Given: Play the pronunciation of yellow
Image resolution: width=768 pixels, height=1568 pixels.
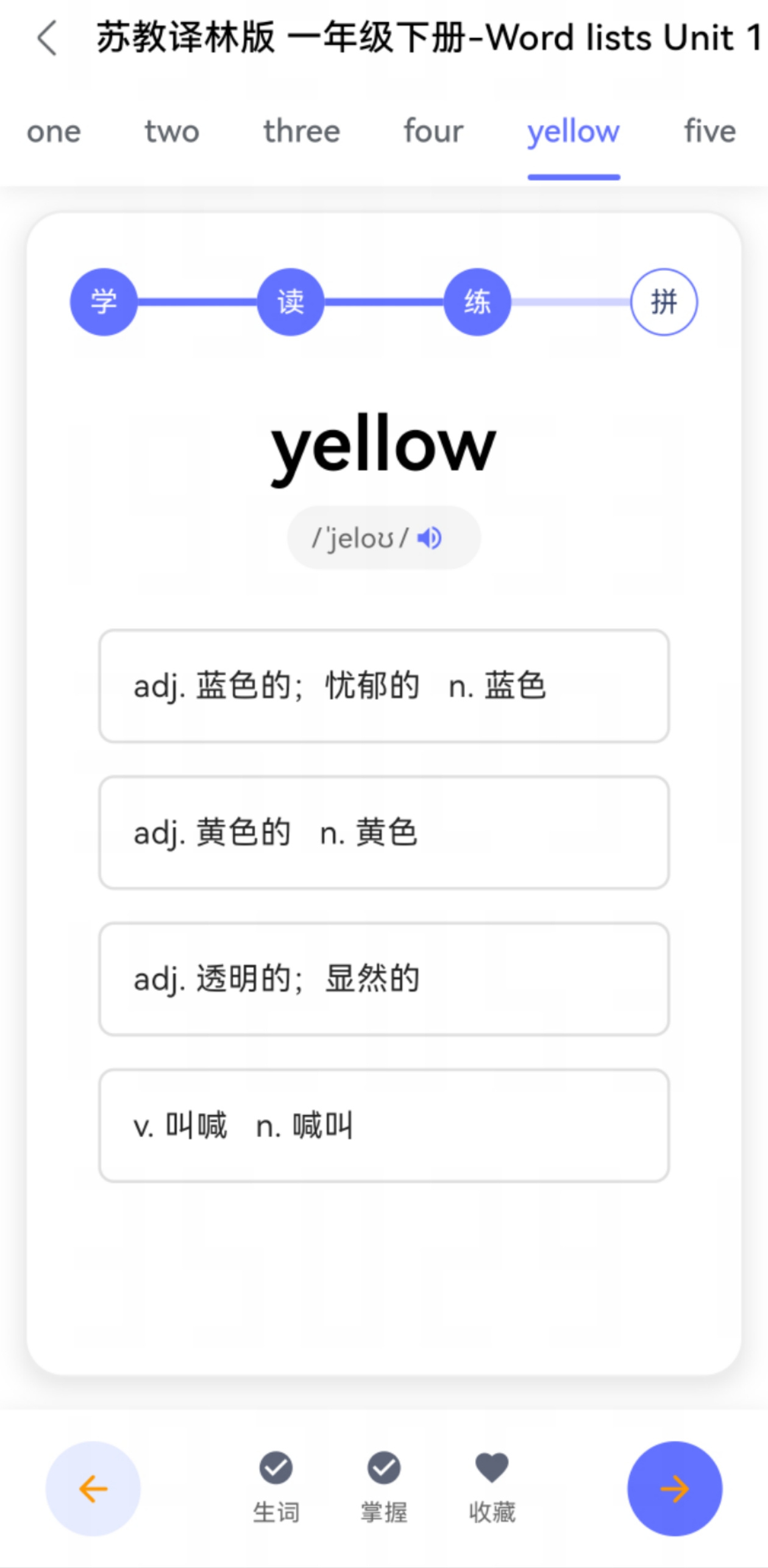Looking at the screenshot, I should tap(429, 538).
